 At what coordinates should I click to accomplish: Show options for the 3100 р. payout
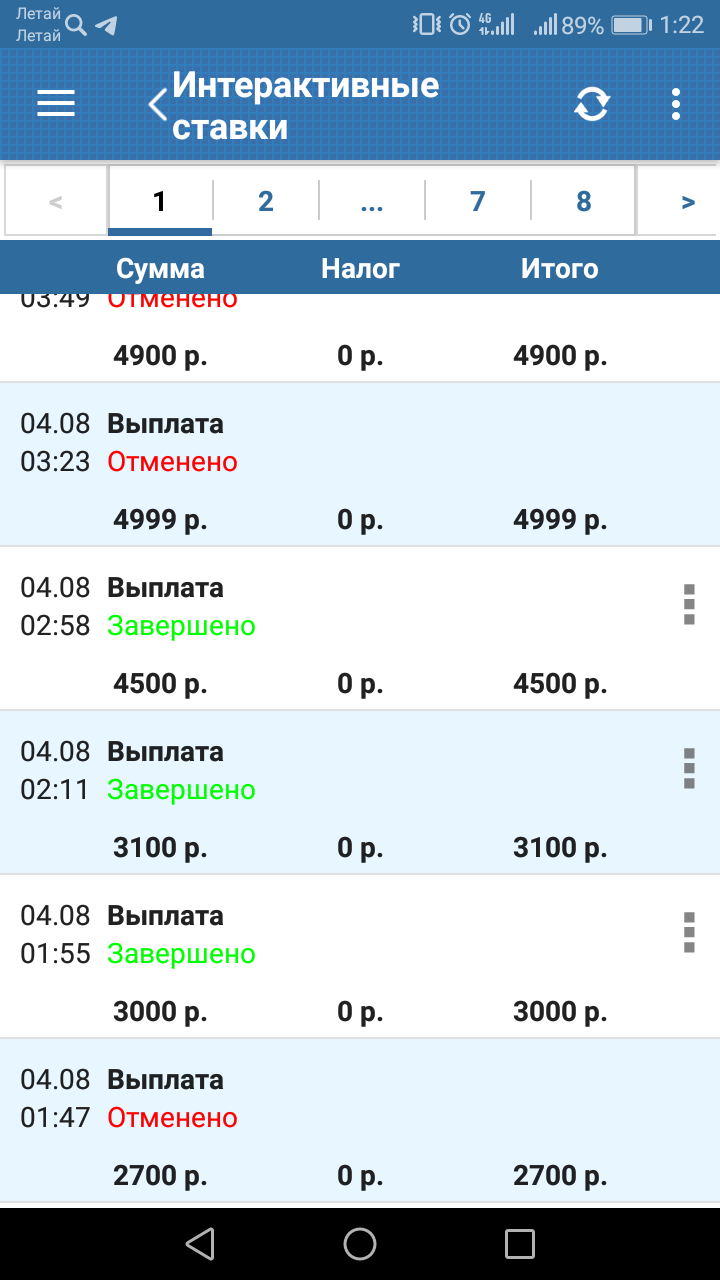click(689, 769)
